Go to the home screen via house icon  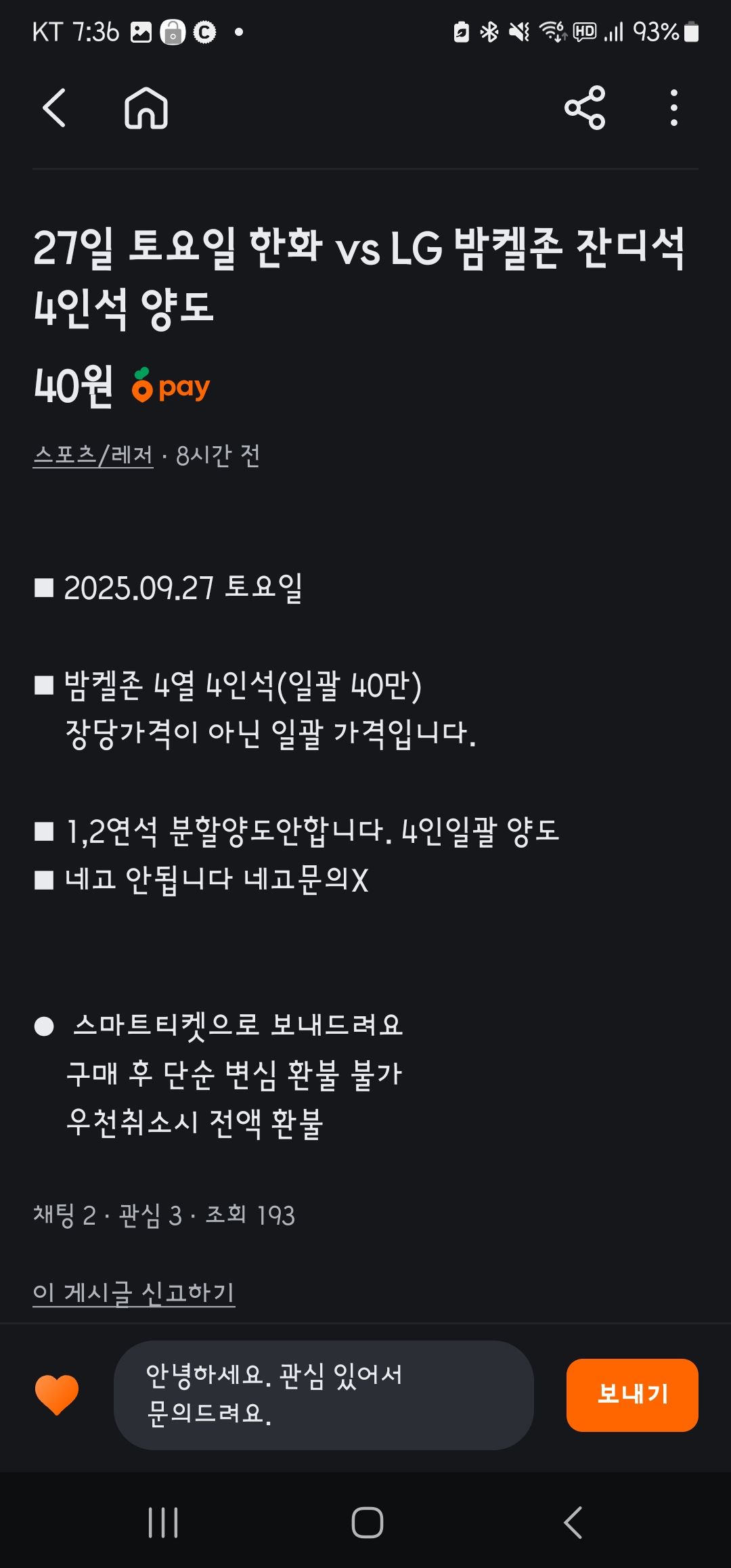point(146,108)
